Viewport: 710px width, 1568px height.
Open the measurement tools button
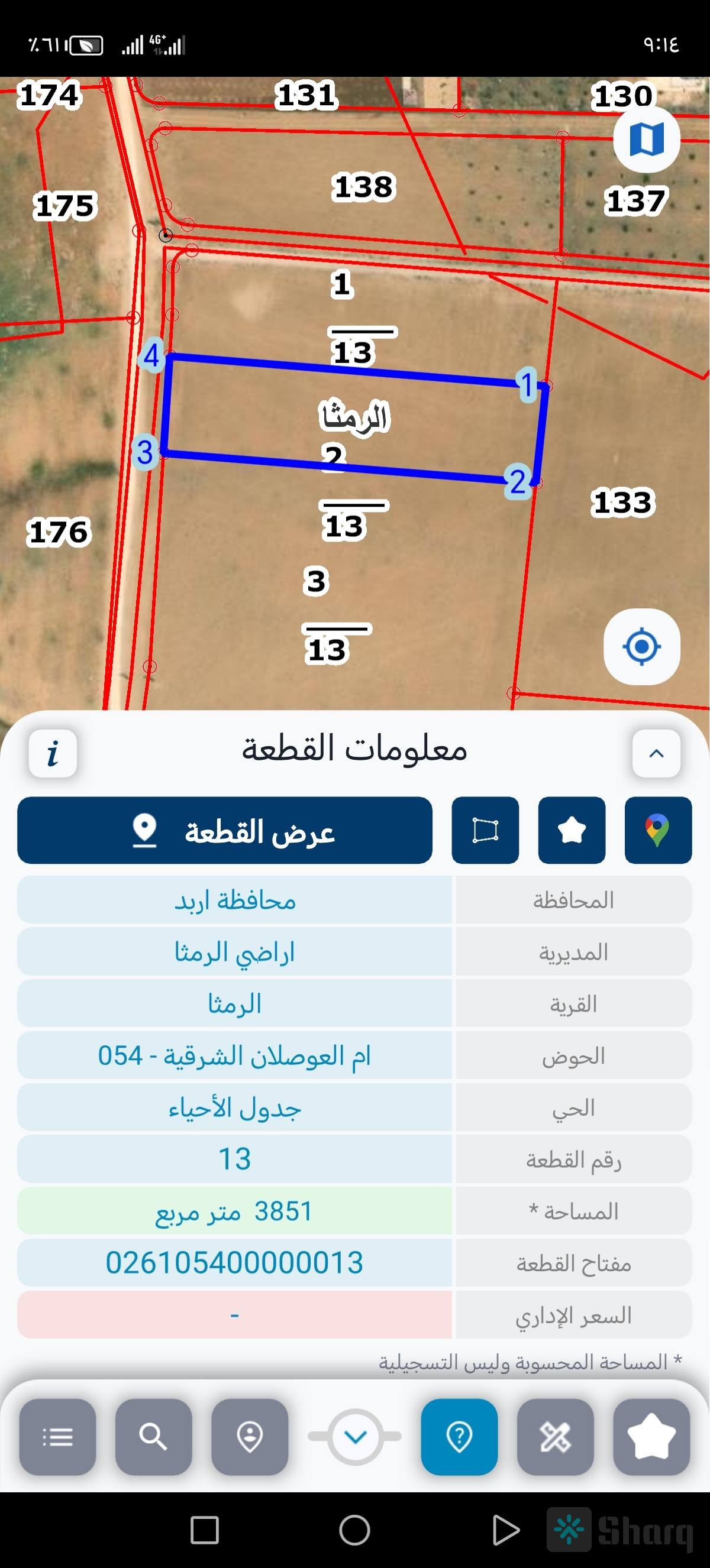tap(556, 1437)
